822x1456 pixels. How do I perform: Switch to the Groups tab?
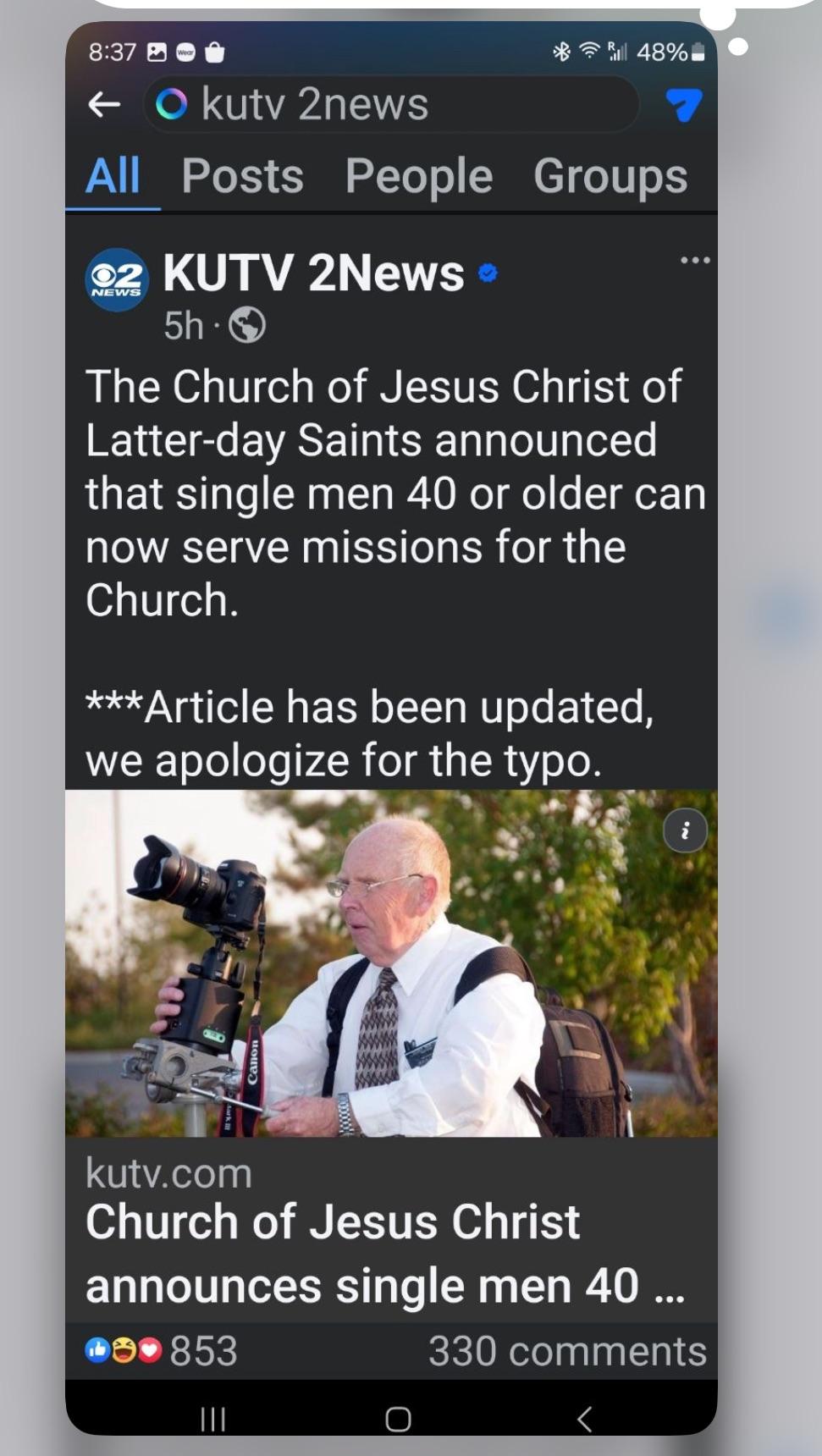(610, 176)
